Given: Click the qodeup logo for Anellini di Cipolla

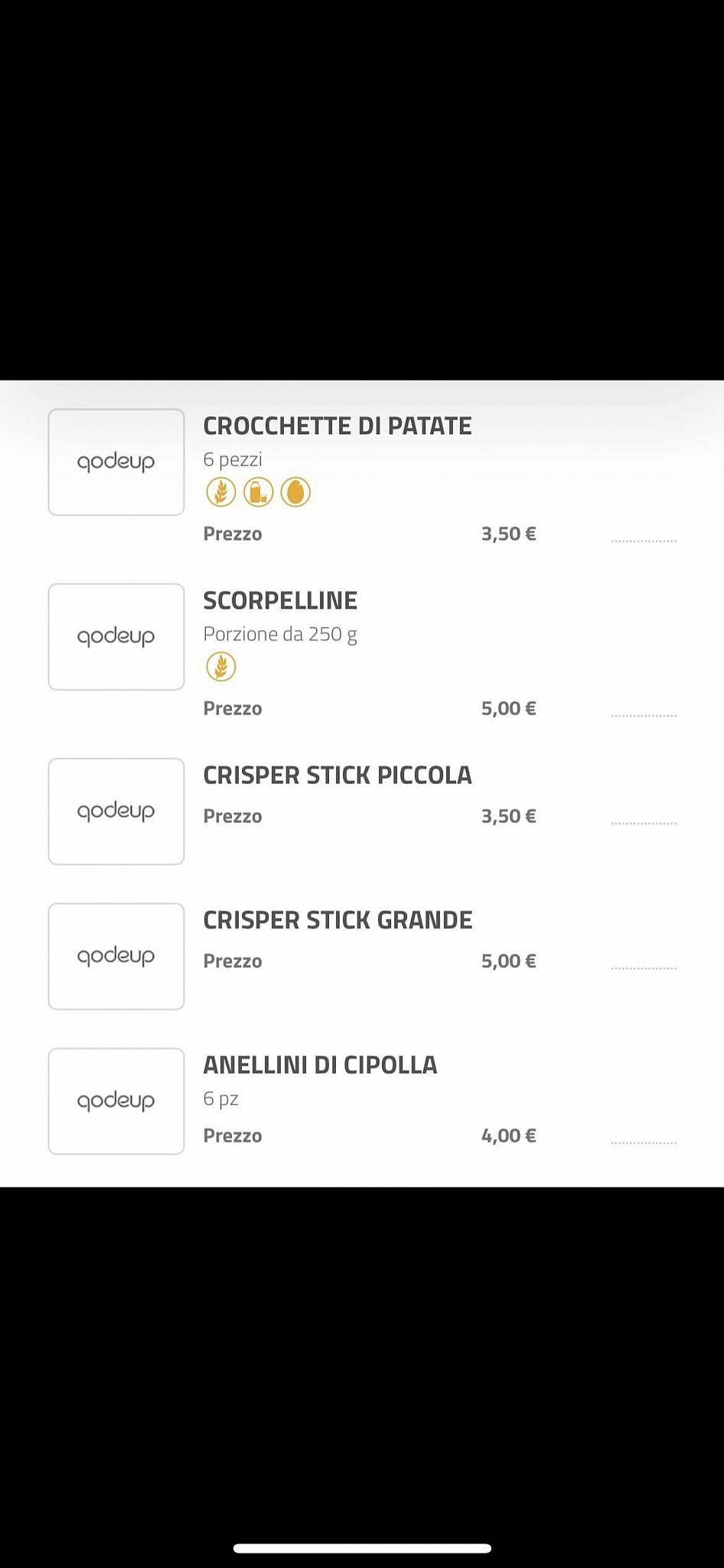Looking at the screenshot, I should coord(116,1101).
